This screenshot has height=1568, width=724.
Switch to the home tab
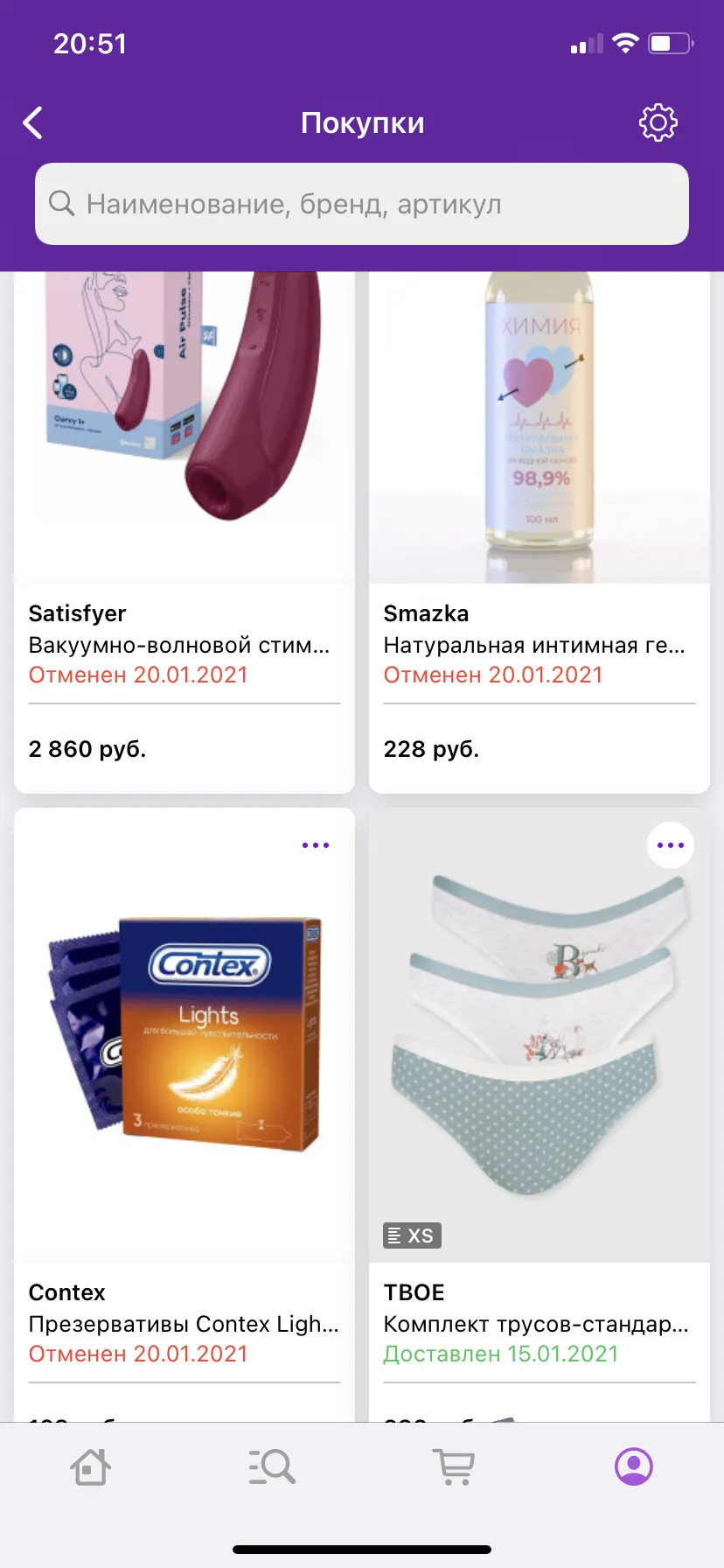point(90,1466)
